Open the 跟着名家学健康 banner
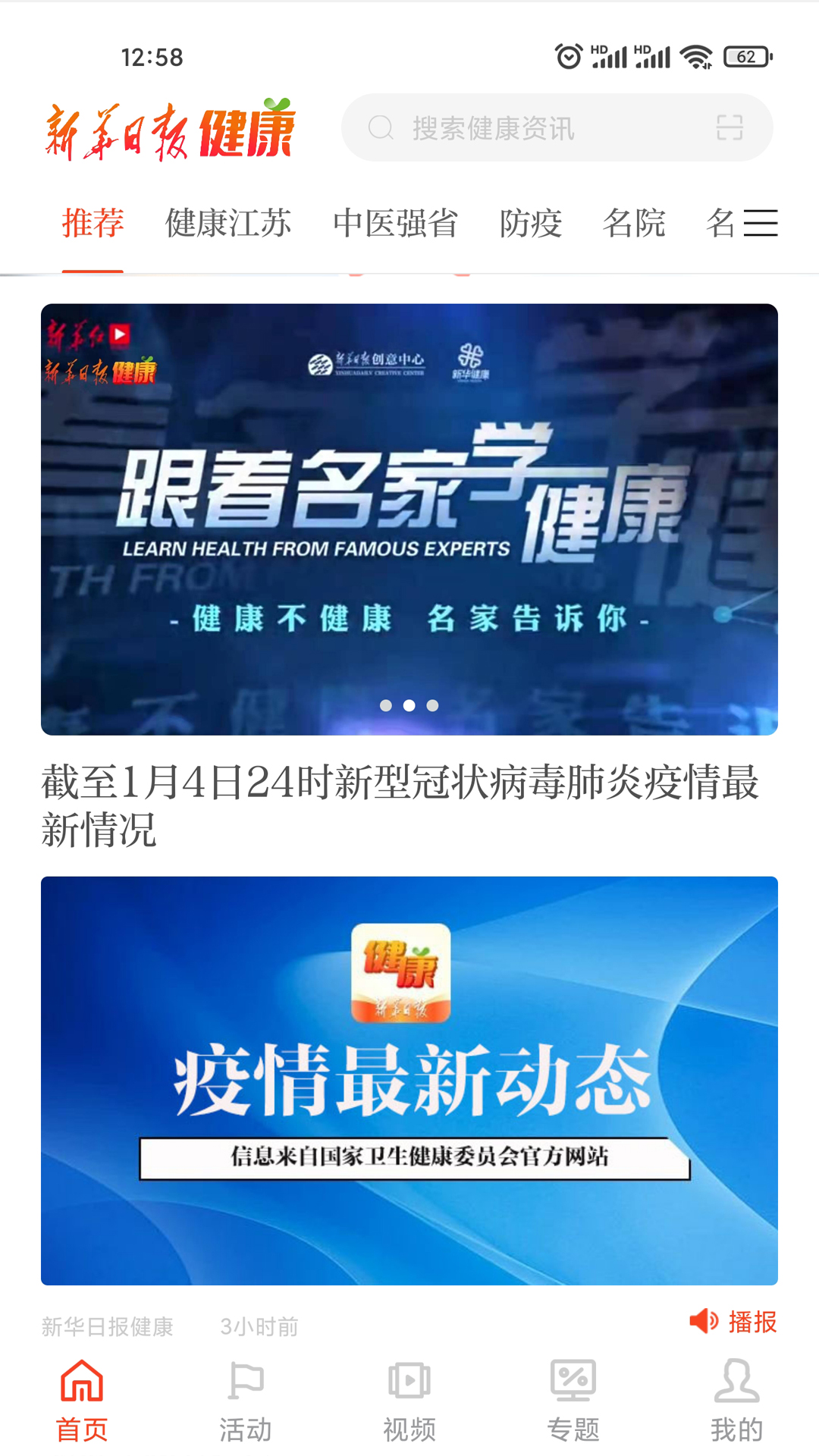This screenshot has height=1456, width=819. pos(409,519)
